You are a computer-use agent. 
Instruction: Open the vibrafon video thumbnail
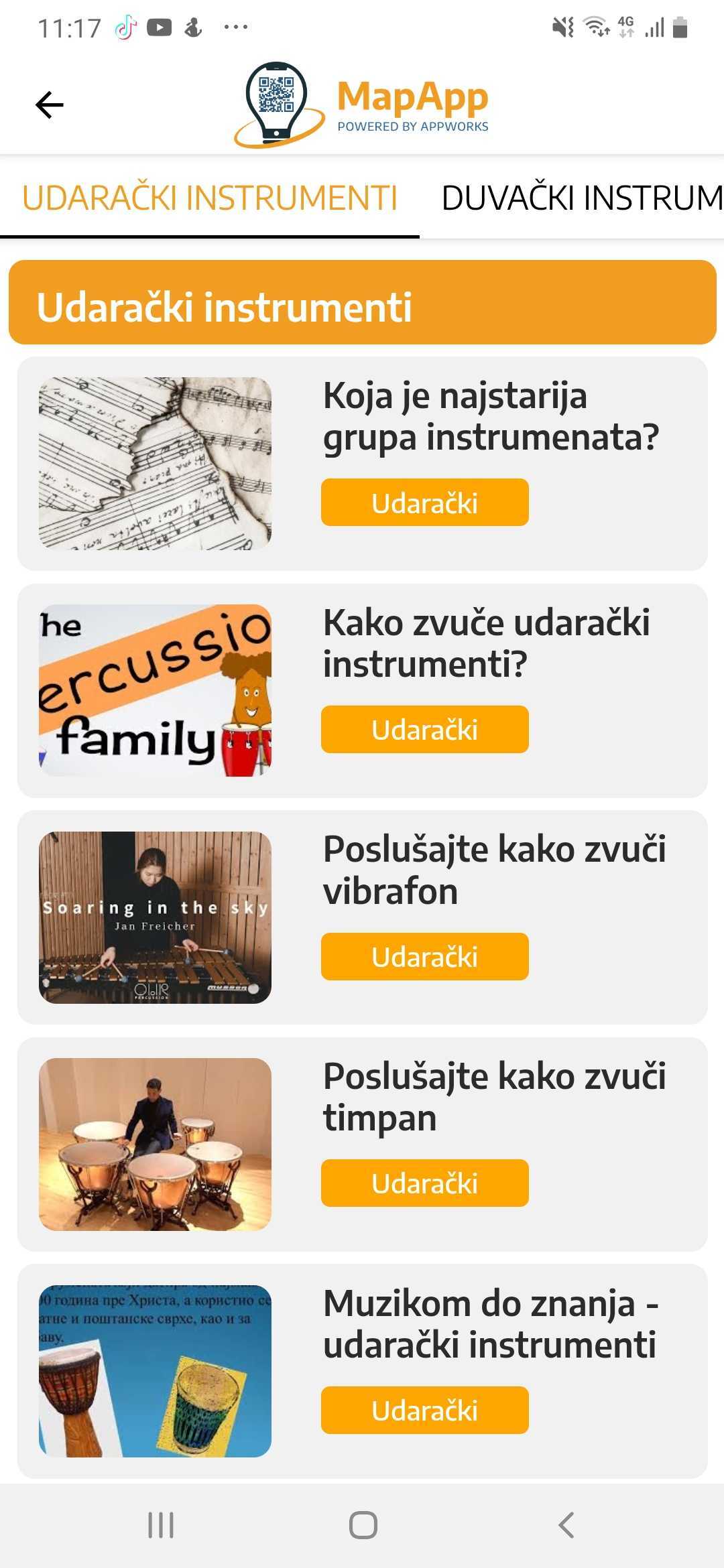(x=155, y=917)
